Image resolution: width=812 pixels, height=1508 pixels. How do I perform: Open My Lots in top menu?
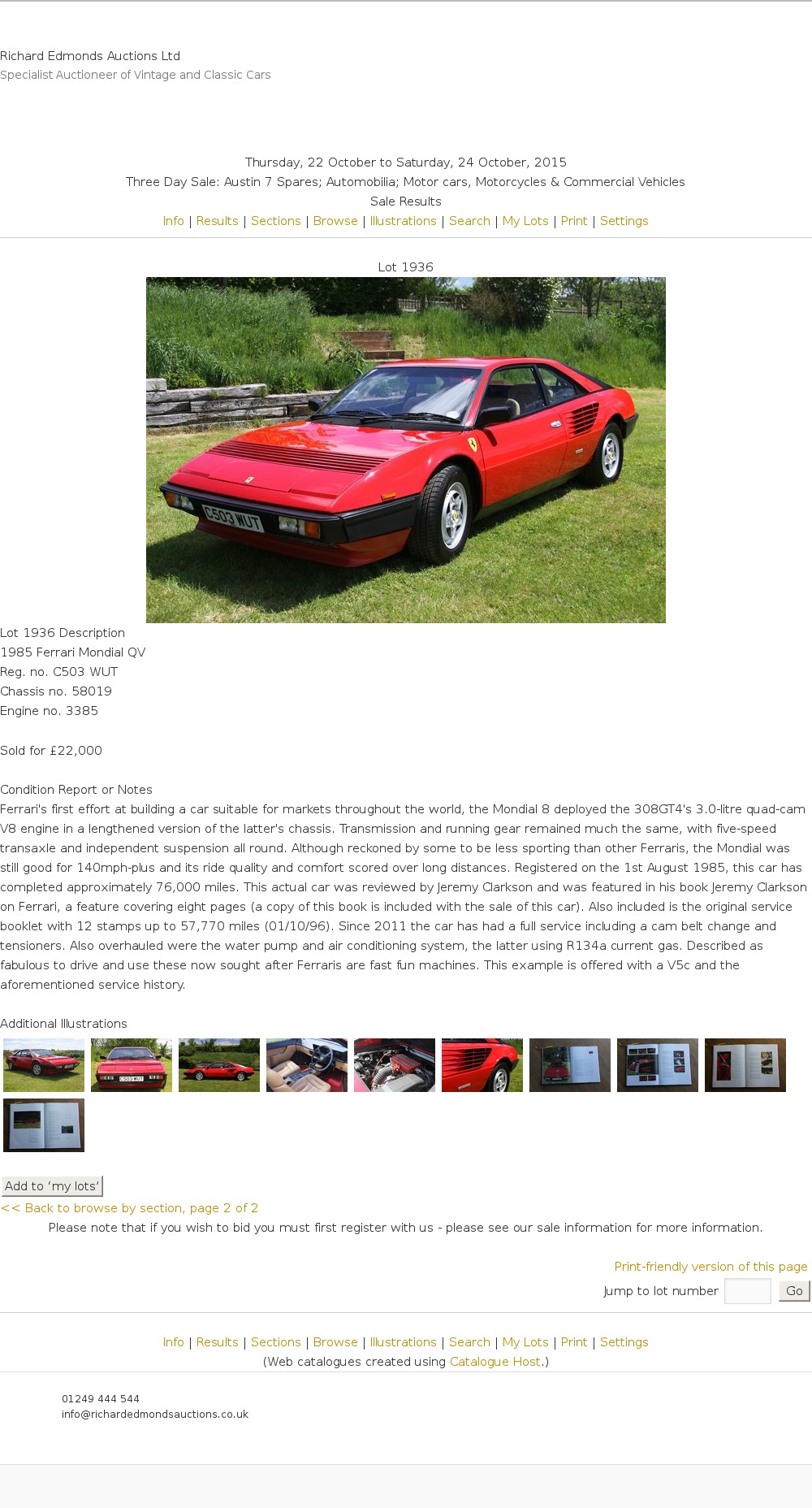pyautogui.click(x=525, y=221)
